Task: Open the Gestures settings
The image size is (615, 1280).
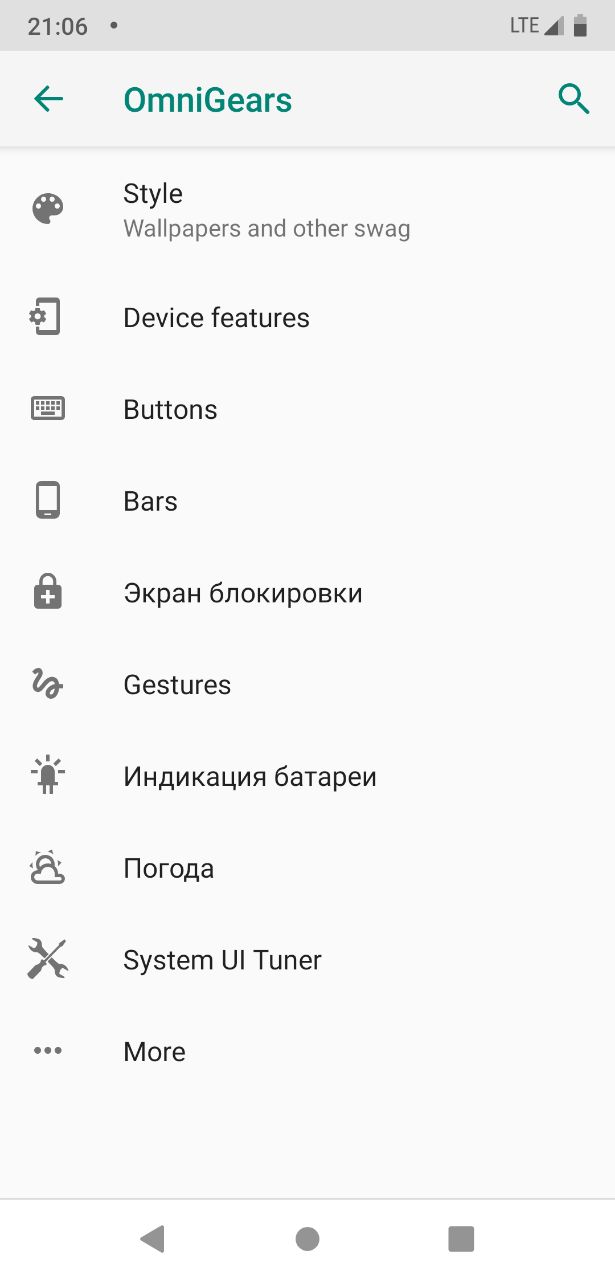Action: point(307,685)
